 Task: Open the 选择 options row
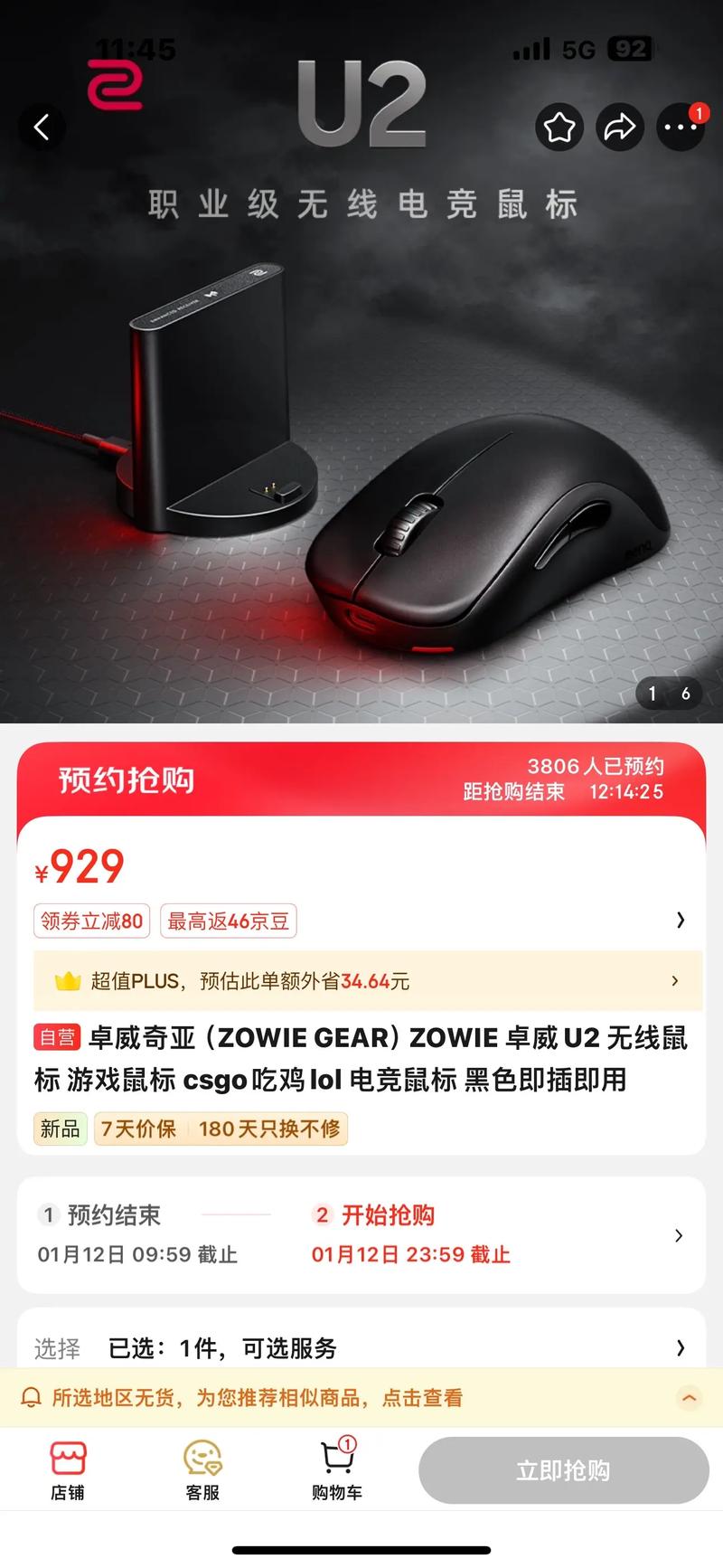361,1348
